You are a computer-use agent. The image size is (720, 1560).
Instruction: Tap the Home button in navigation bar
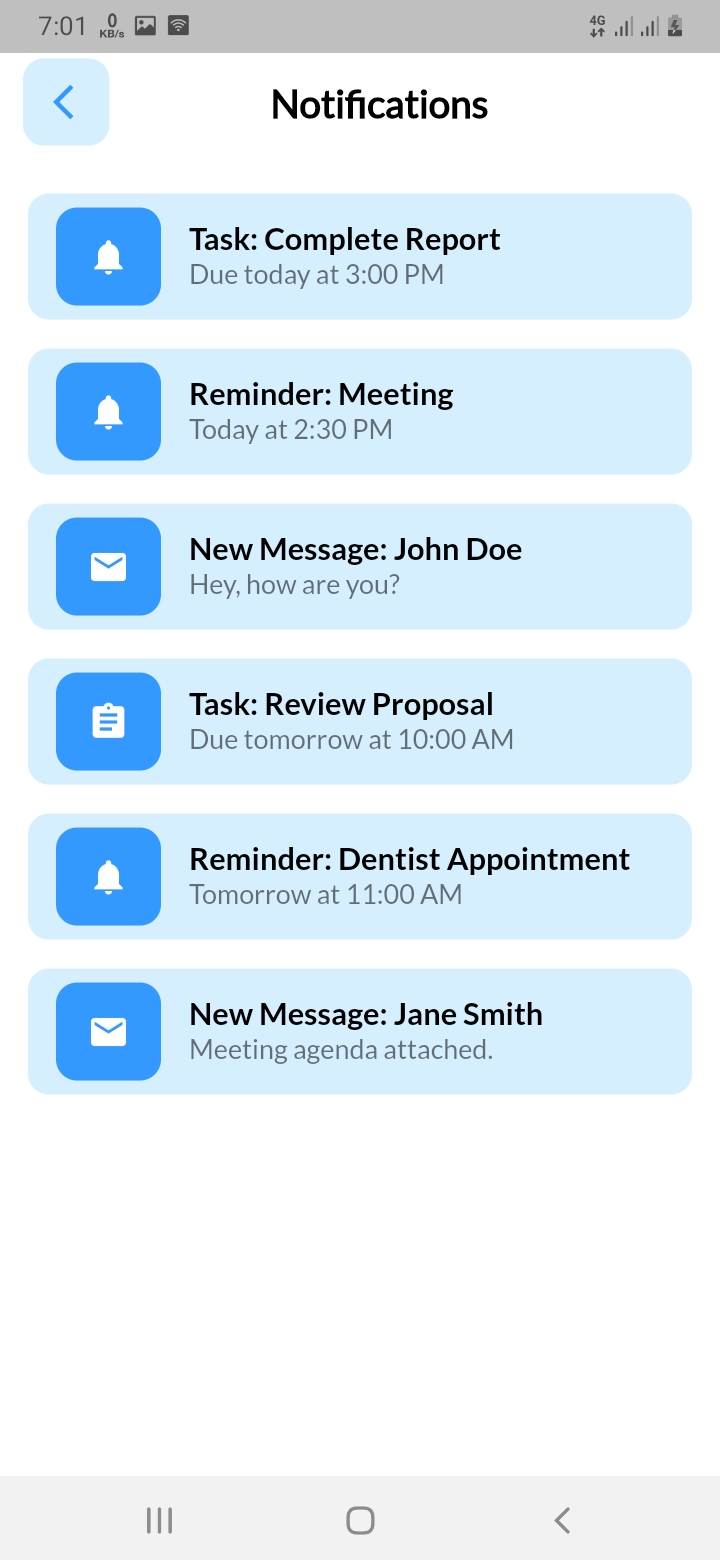click(360, 1519)
